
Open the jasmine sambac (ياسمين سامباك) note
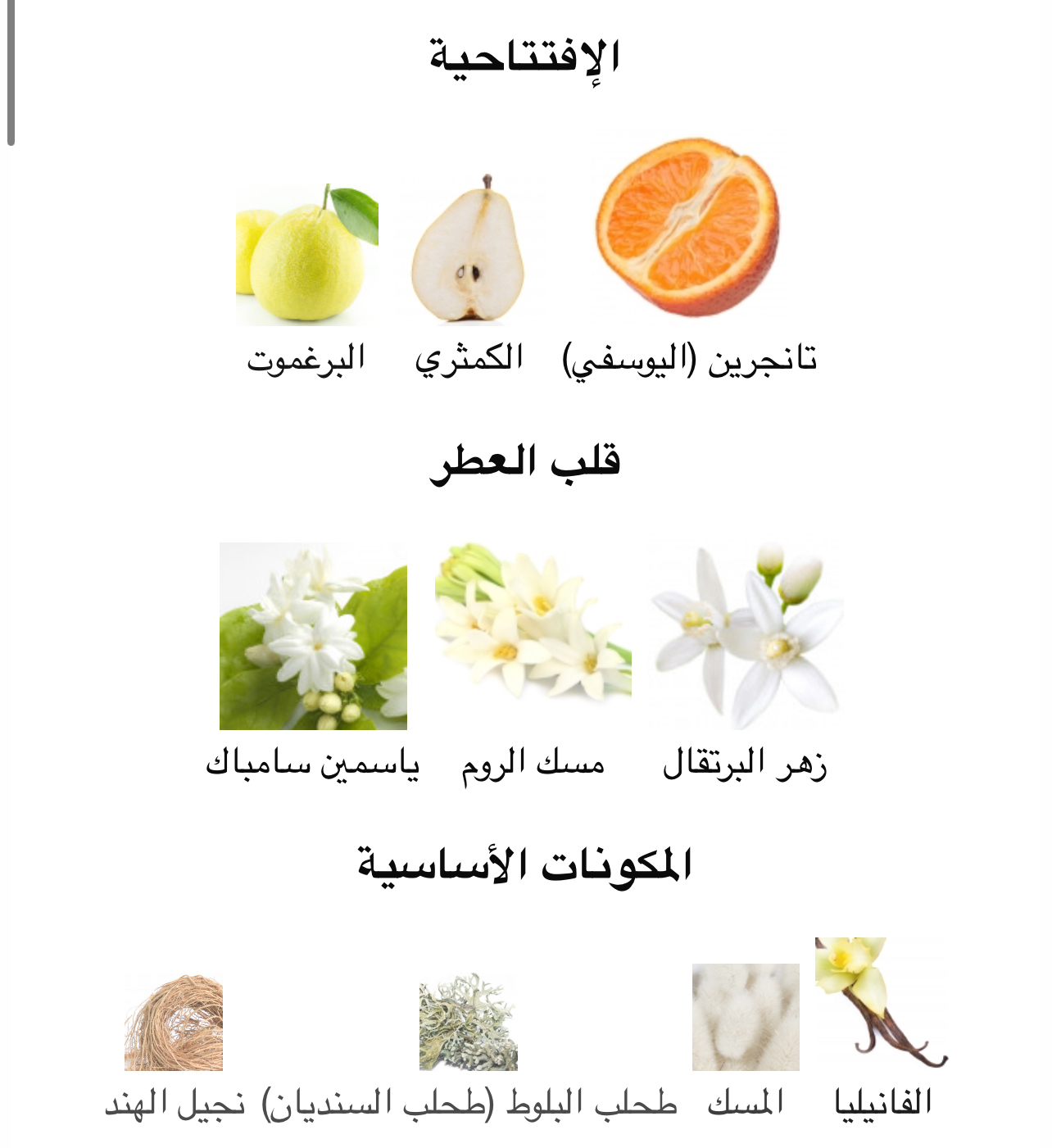click(313, 636)
